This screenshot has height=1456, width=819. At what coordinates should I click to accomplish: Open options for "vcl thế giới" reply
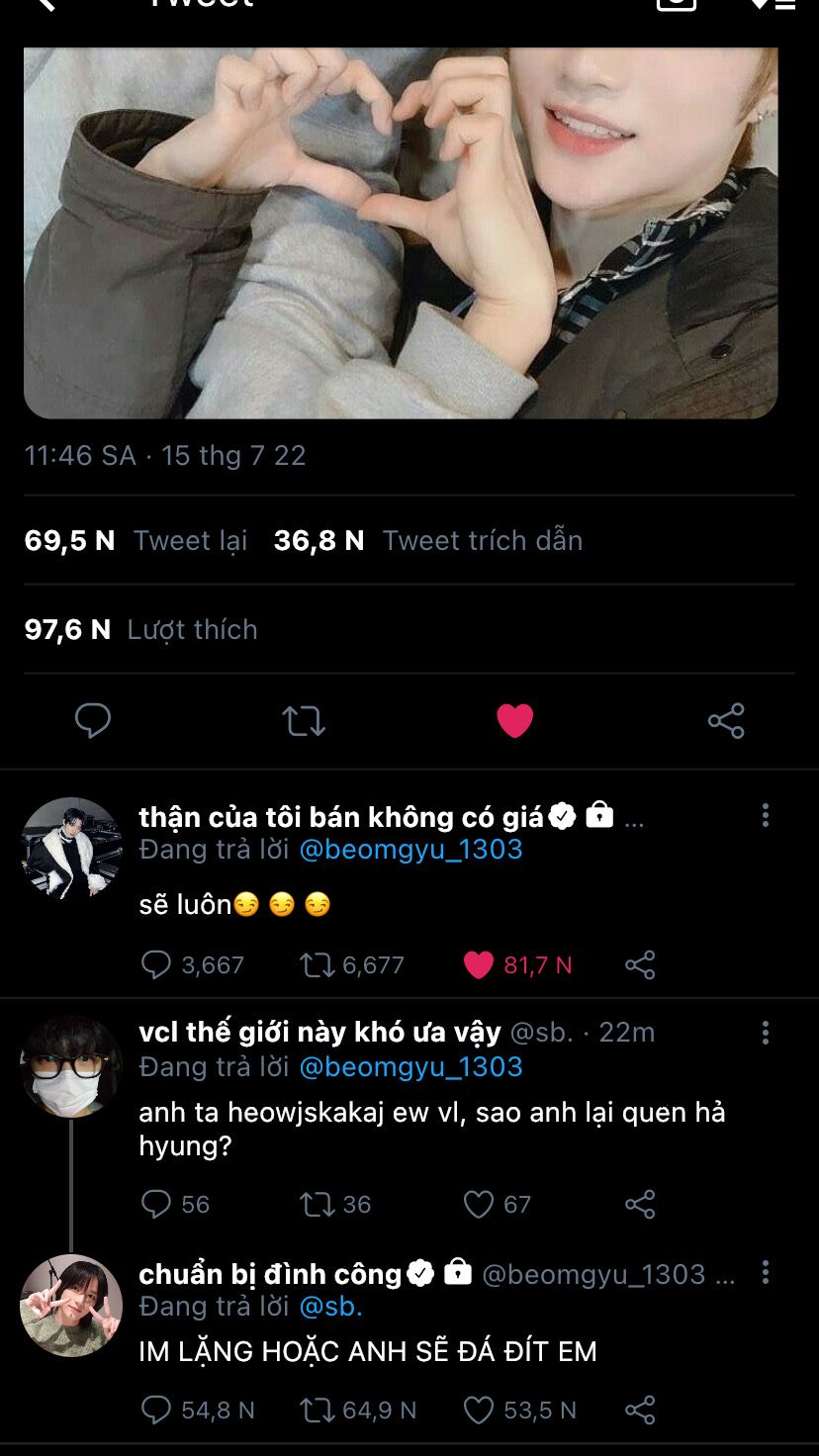pyautogui.click(x=765, y=1033)
